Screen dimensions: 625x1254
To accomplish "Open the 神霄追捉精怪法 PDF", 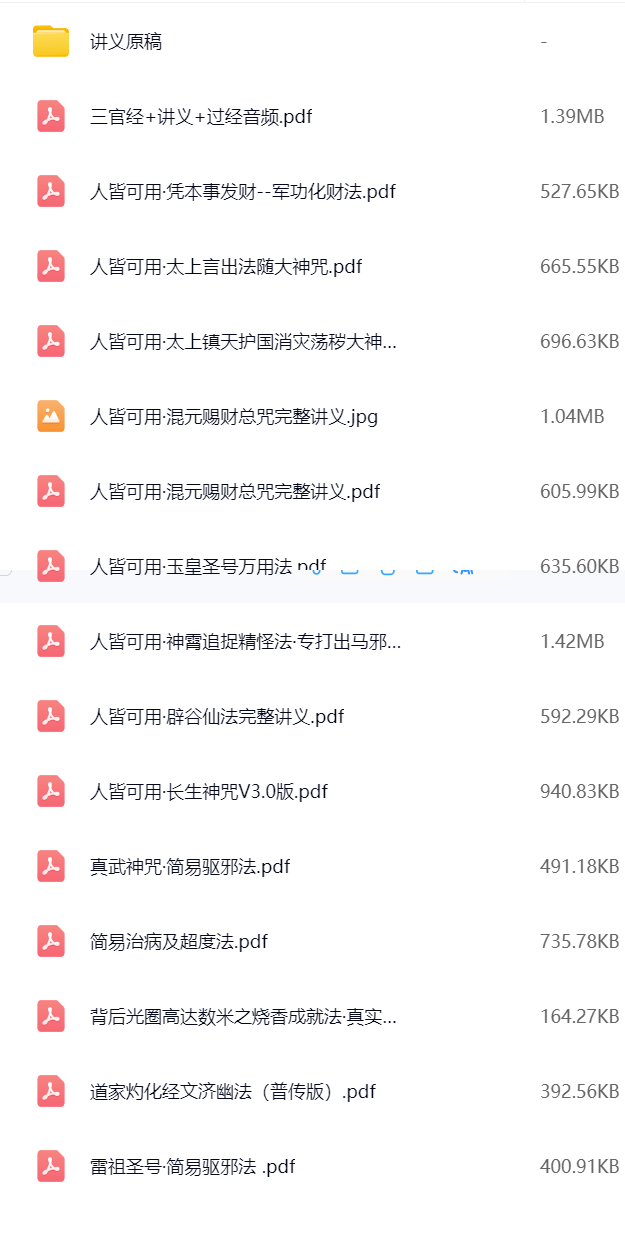I will (245, 642).
